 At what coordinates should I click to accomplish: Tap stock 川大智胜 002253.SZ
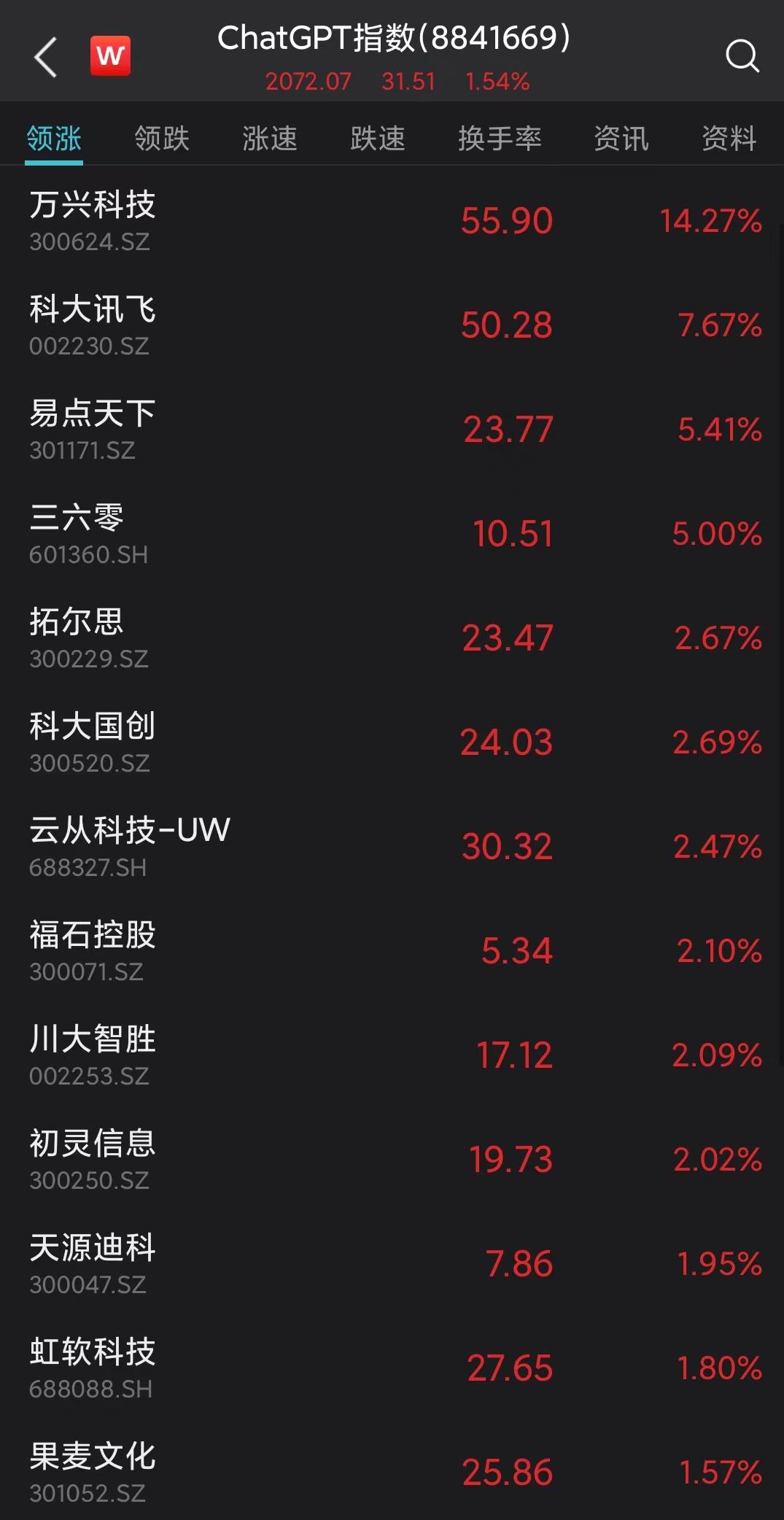pyautogui.click(x=392, y=1055)
